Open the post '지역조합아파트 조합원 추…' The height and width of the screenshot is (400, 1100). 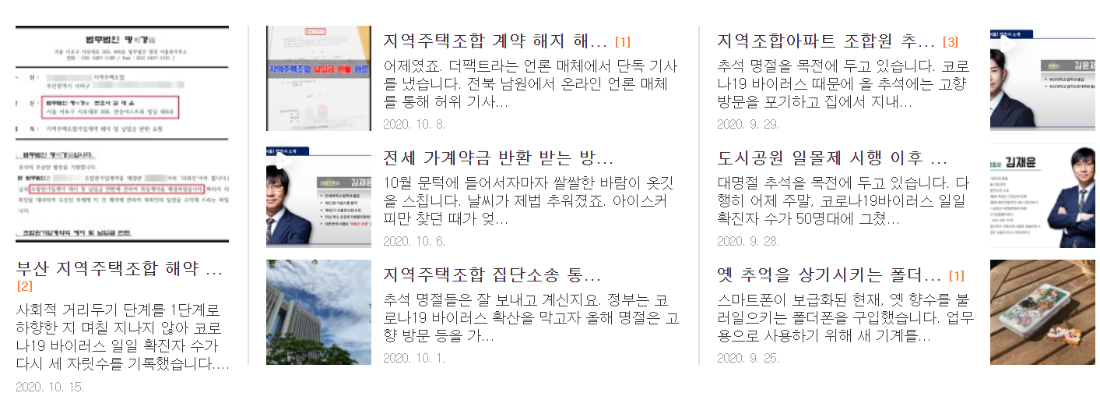coord(825,42)
